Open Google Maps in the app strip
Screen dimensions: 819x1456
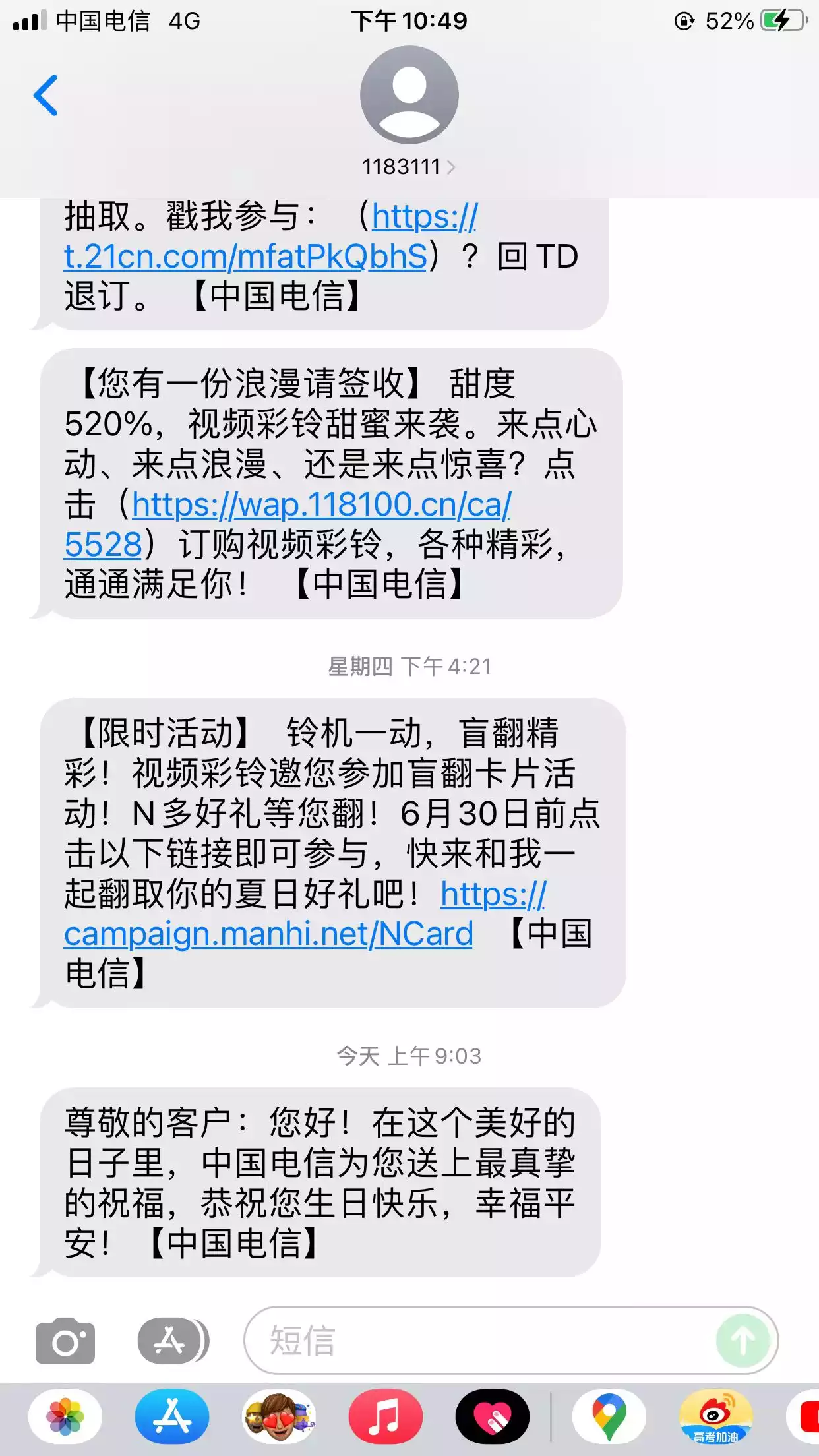609,1416
